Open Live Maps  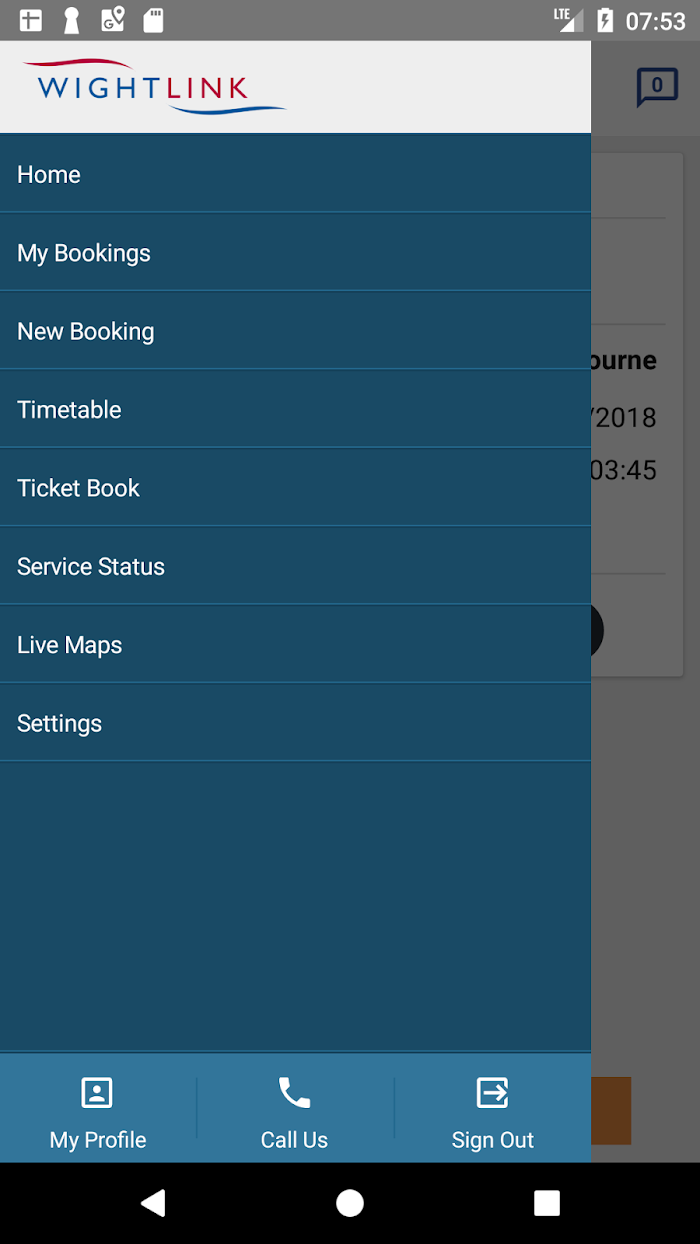point(295,645)
